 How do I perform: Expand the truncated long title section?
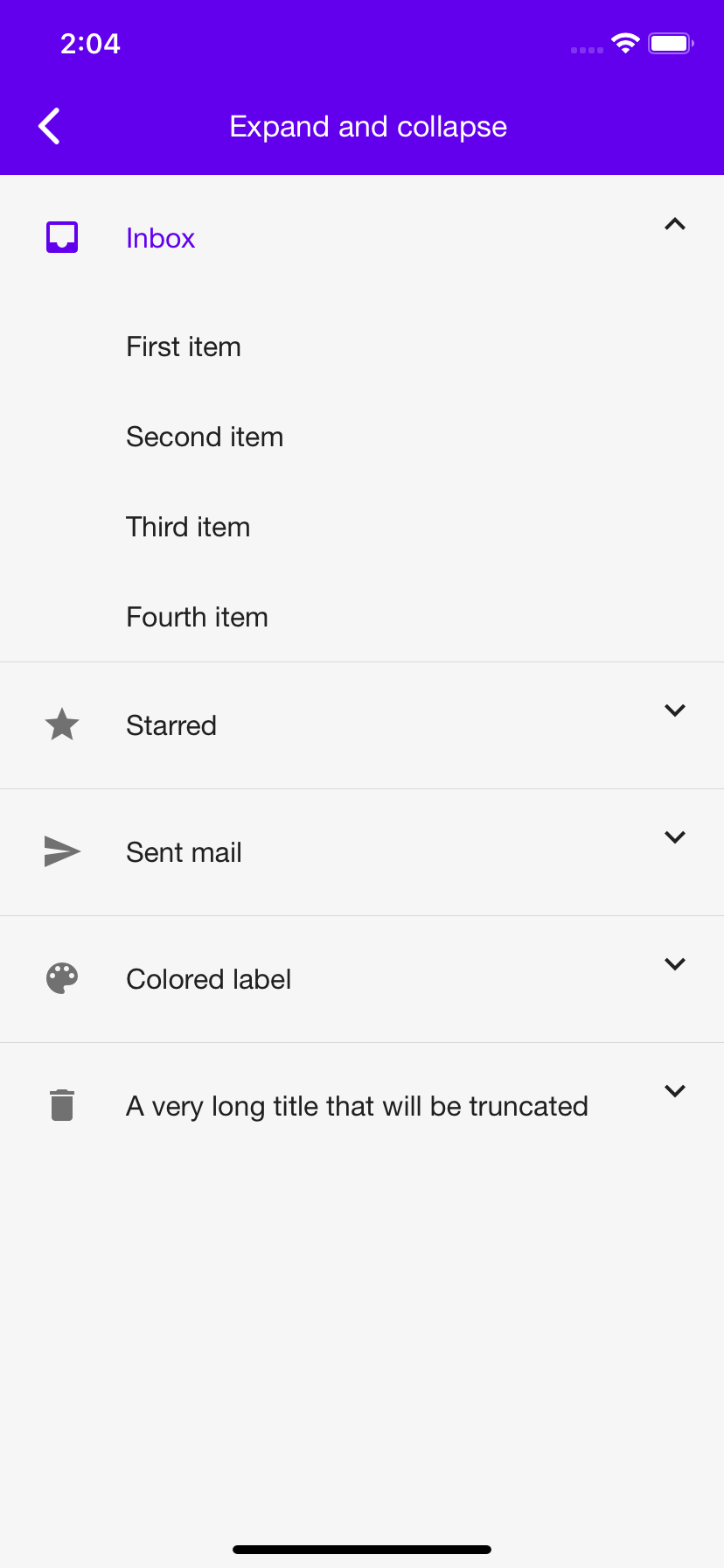click(674, 1090)
